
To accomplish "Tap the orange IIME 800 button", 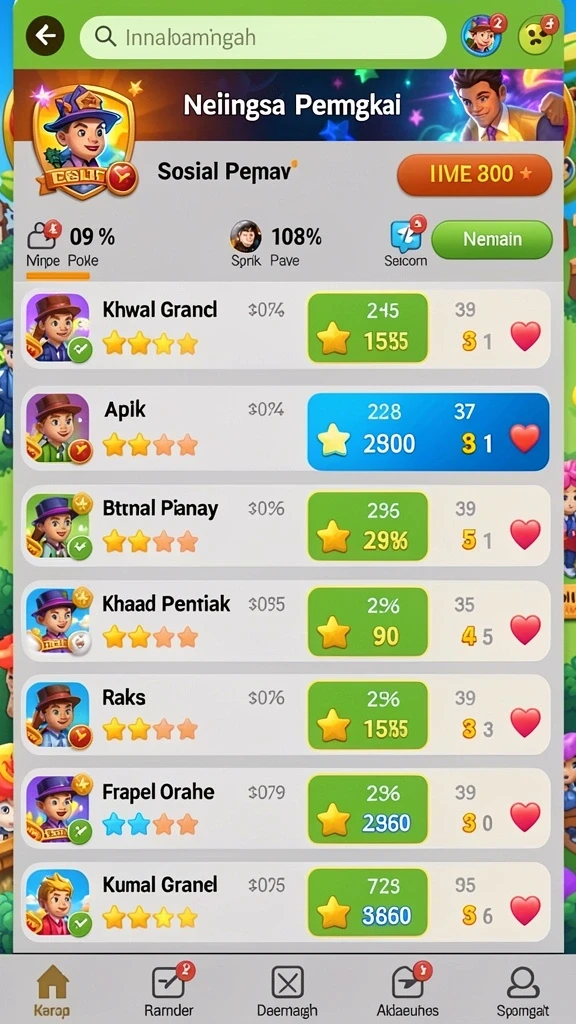I will click(475, 174).
